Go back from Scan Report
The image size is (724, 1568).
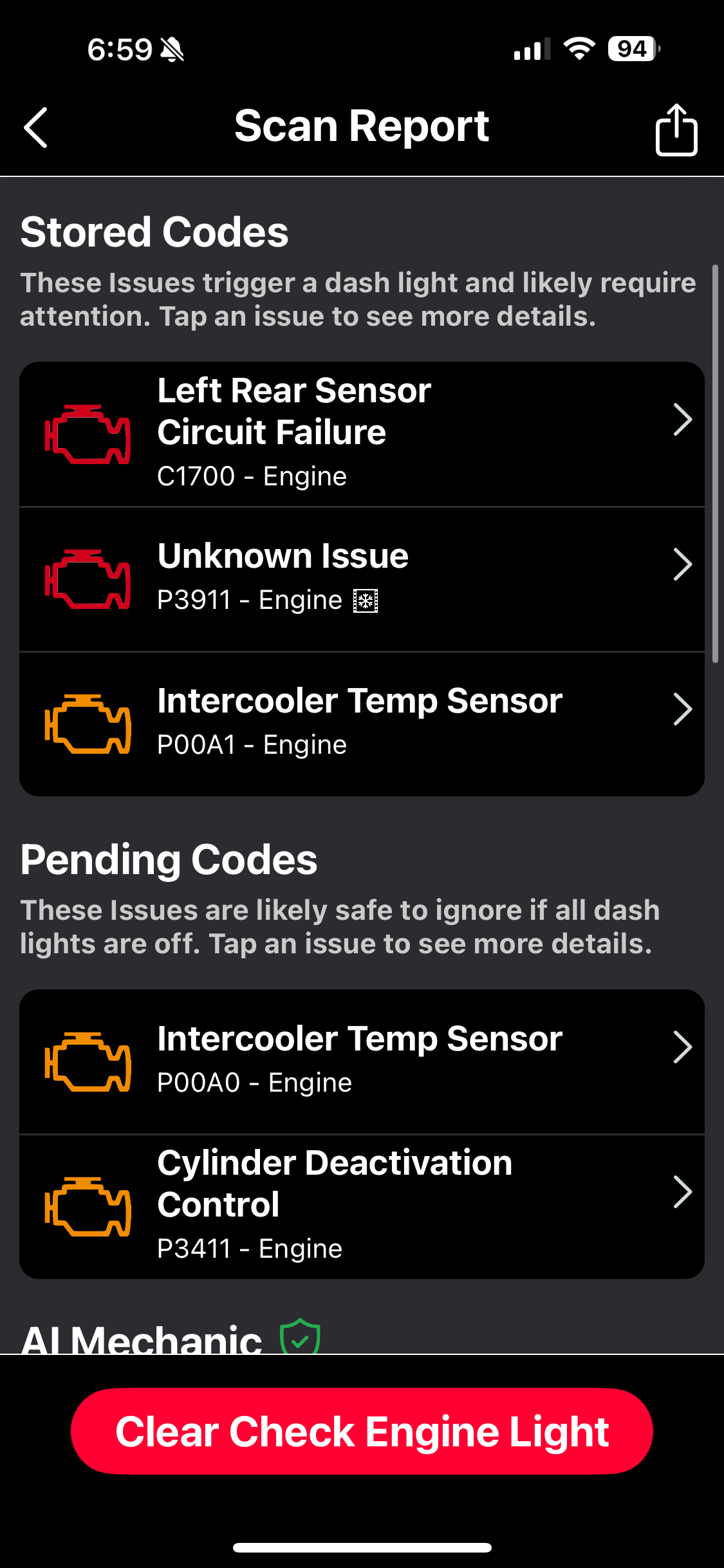36,127
